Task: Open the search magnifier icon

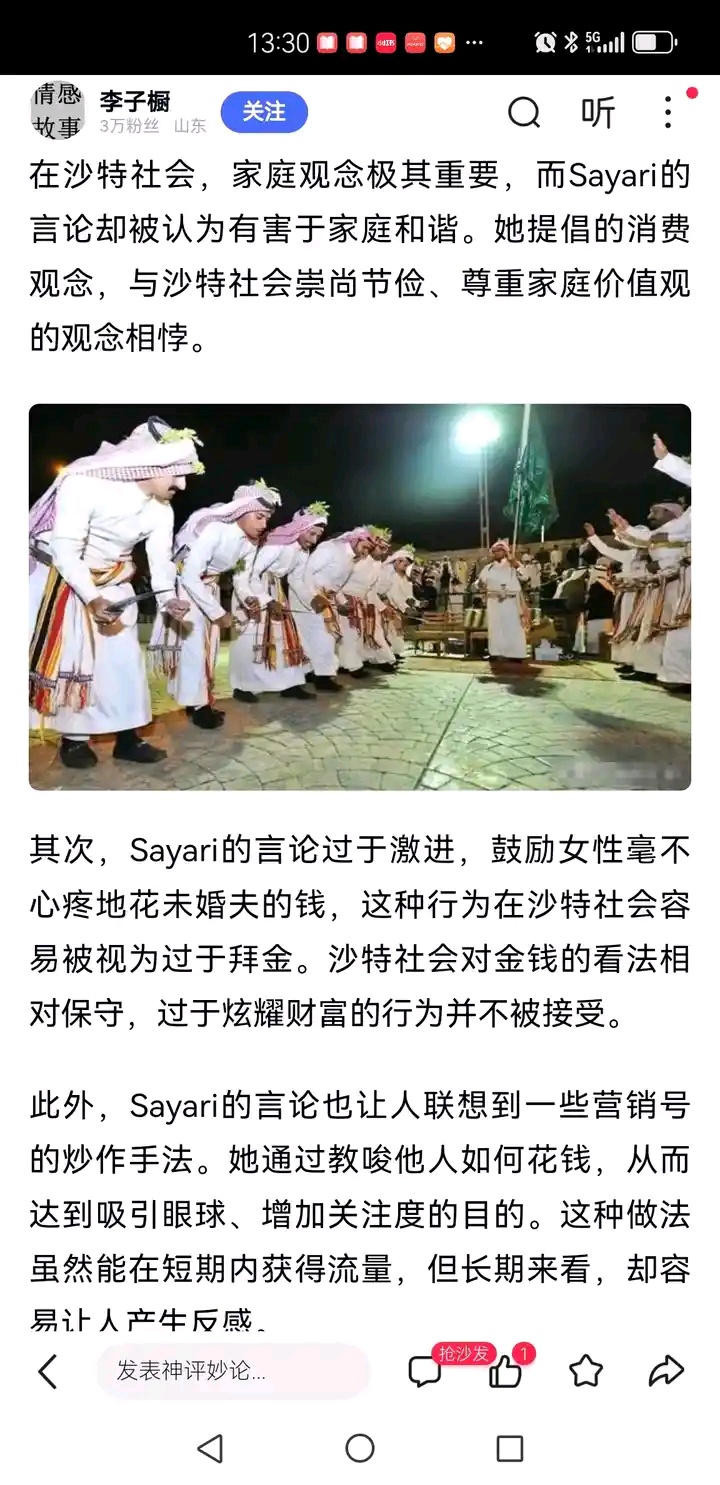Action: coord(524,112)
